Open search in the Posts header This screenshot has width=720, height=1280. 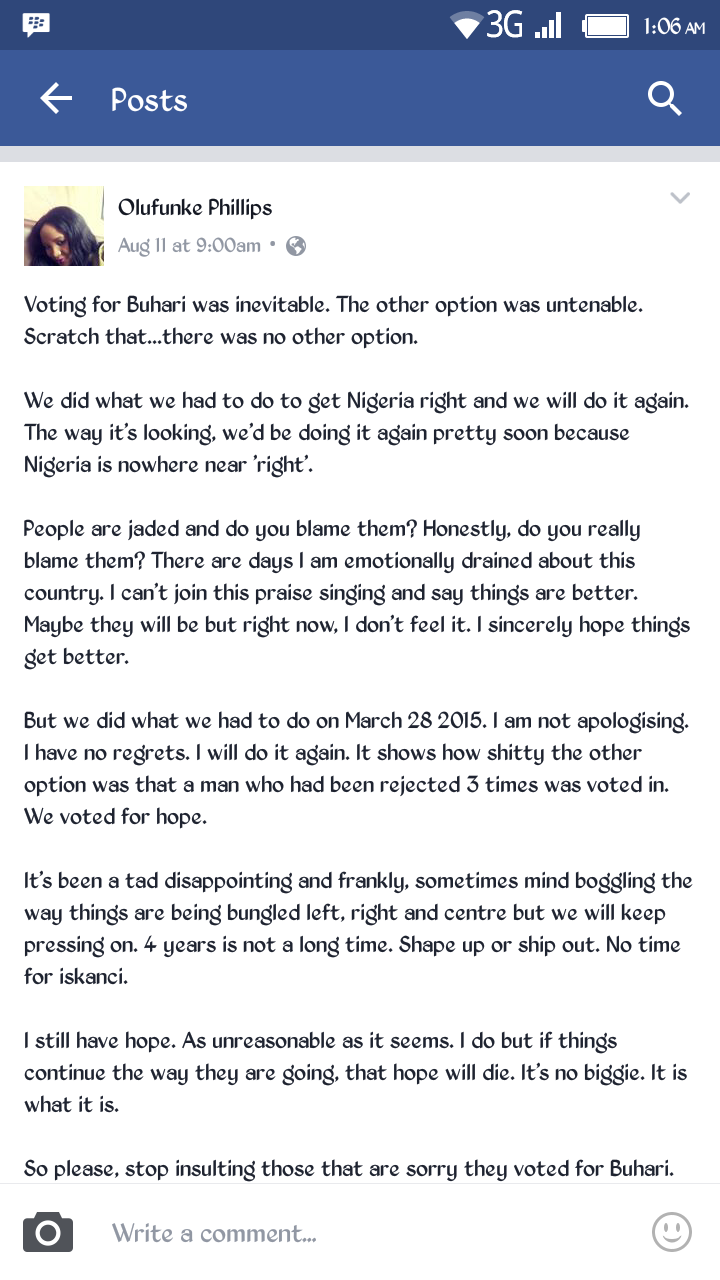click(664, 99)
